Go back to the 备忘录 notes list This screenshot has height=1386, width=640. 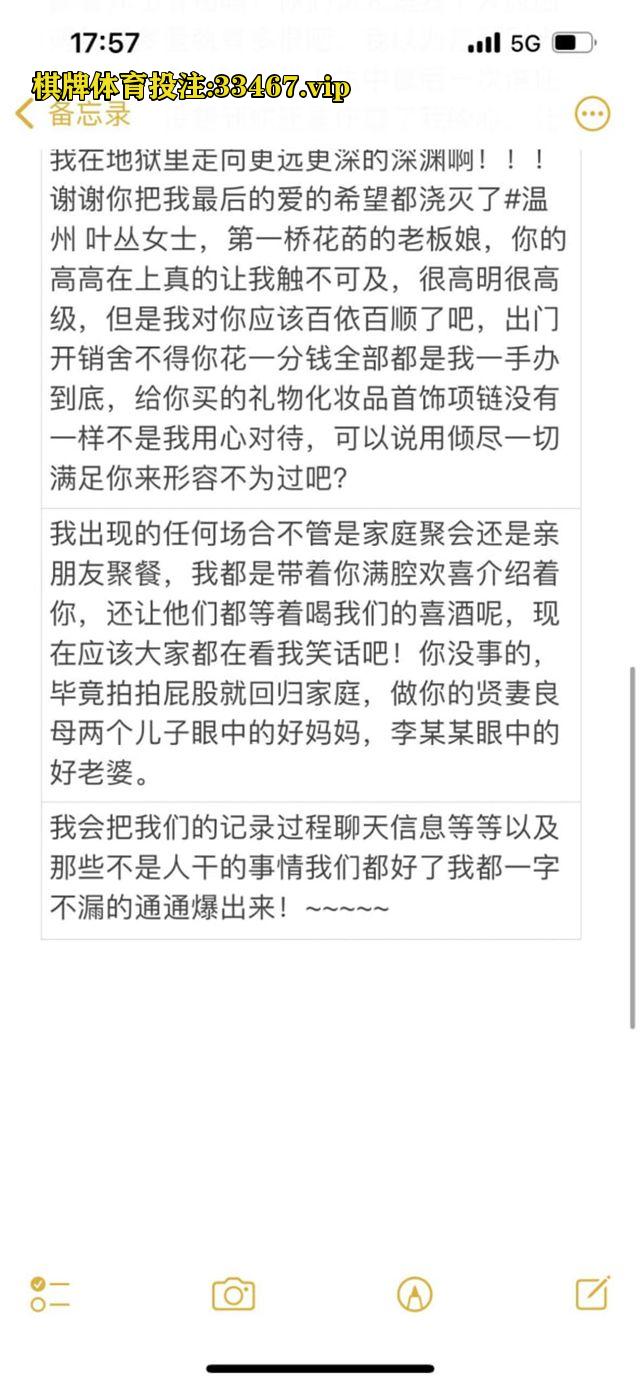73,113
